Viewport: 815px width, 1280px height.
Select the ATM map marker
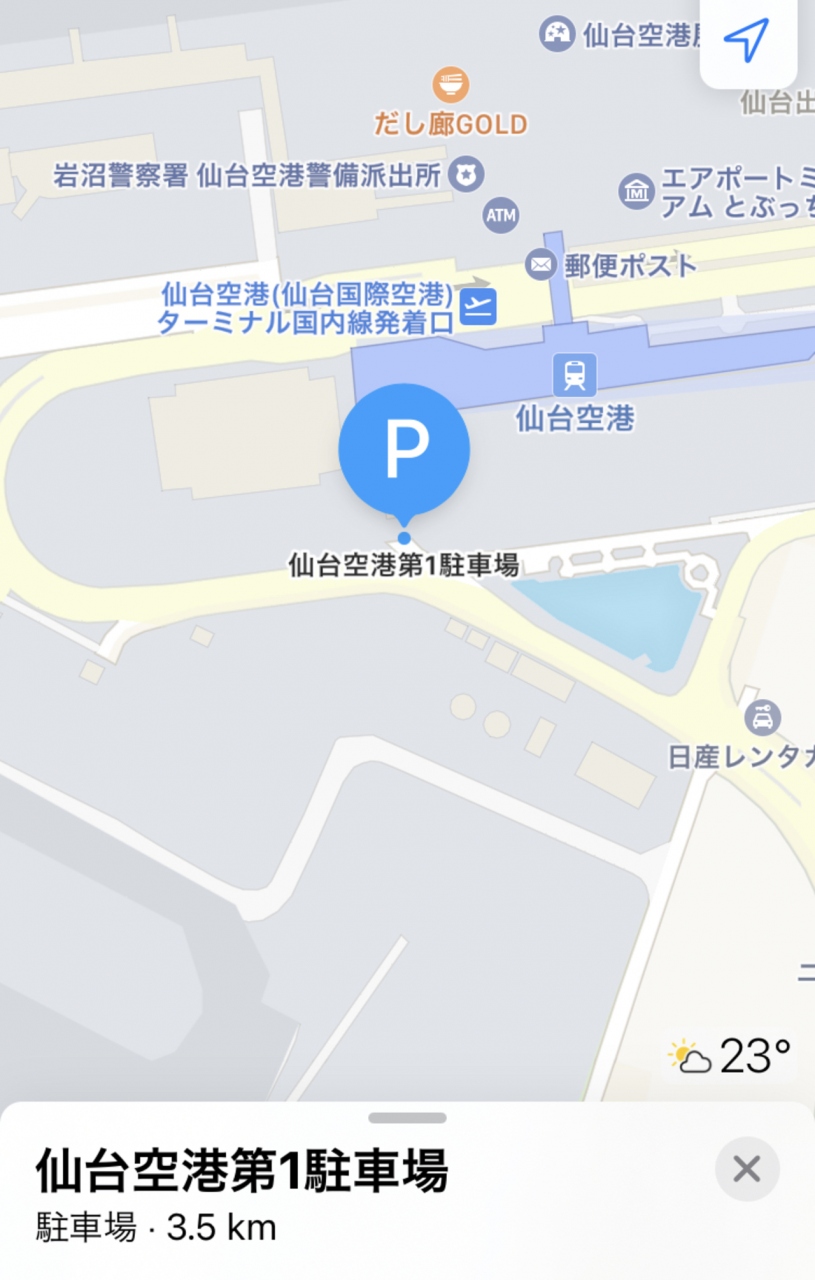(501, 214)
